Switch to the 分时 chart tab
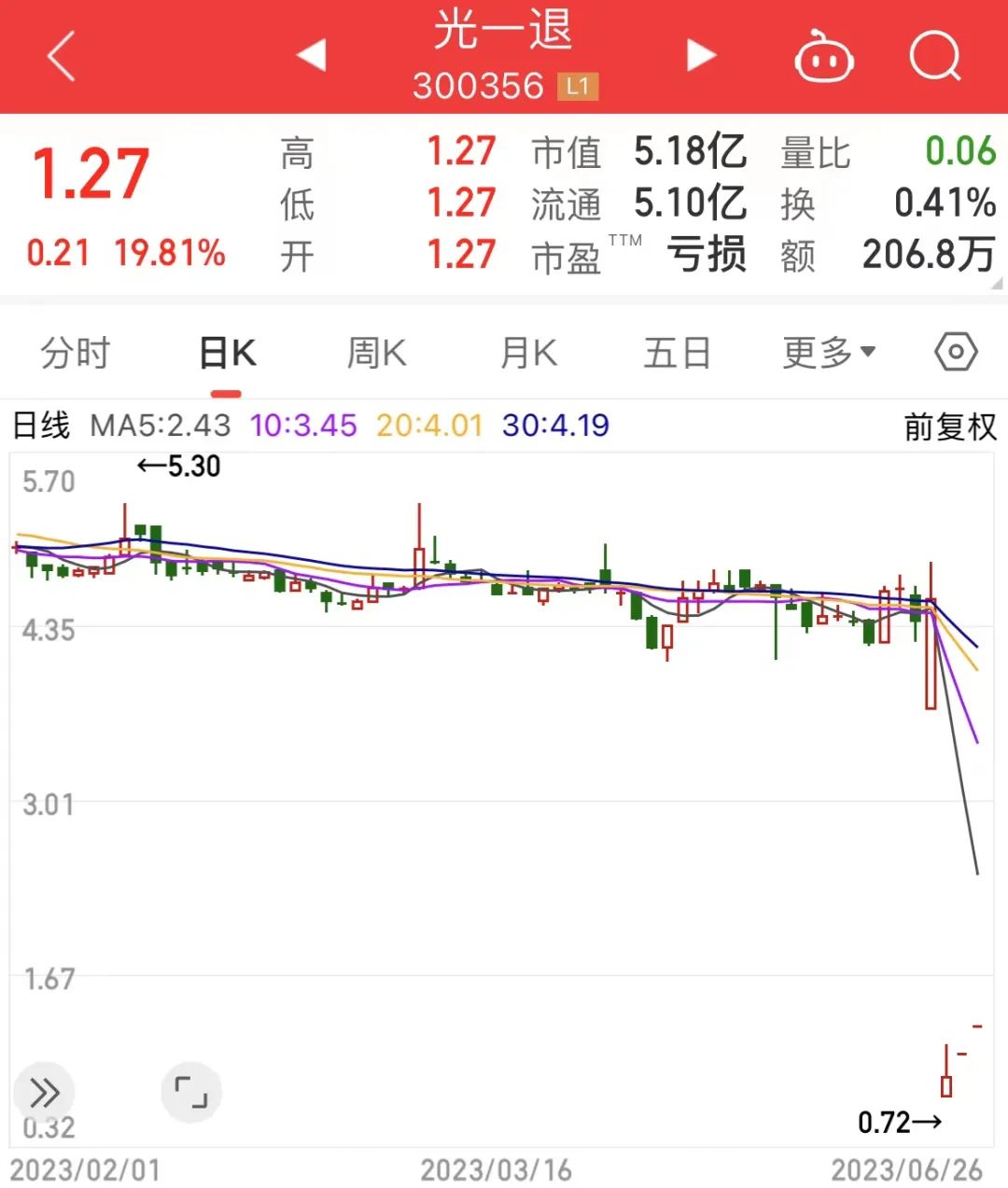 (76, 354)
